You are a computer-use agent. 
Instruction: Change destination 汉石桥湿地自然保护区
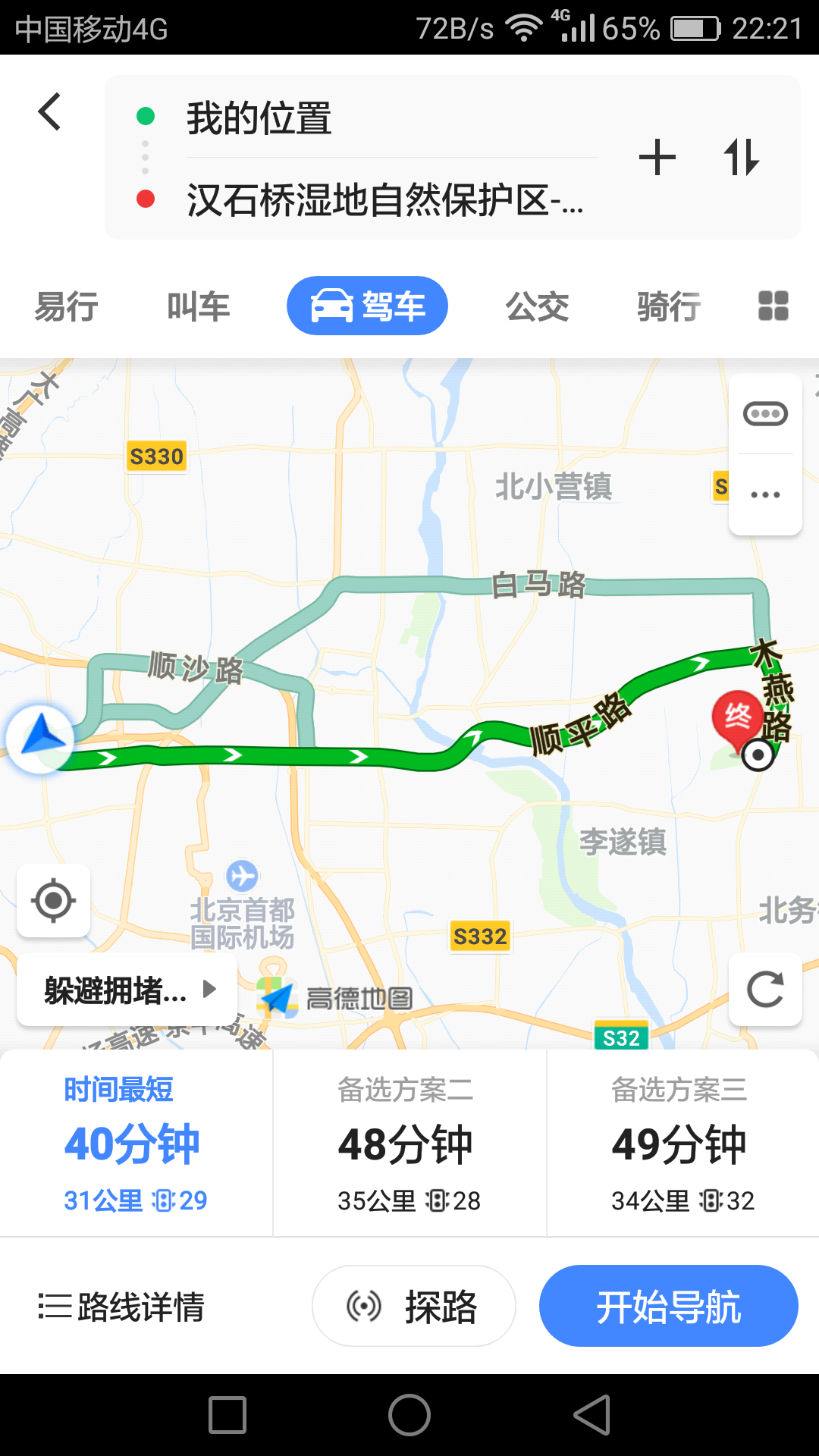click(384, 201)
